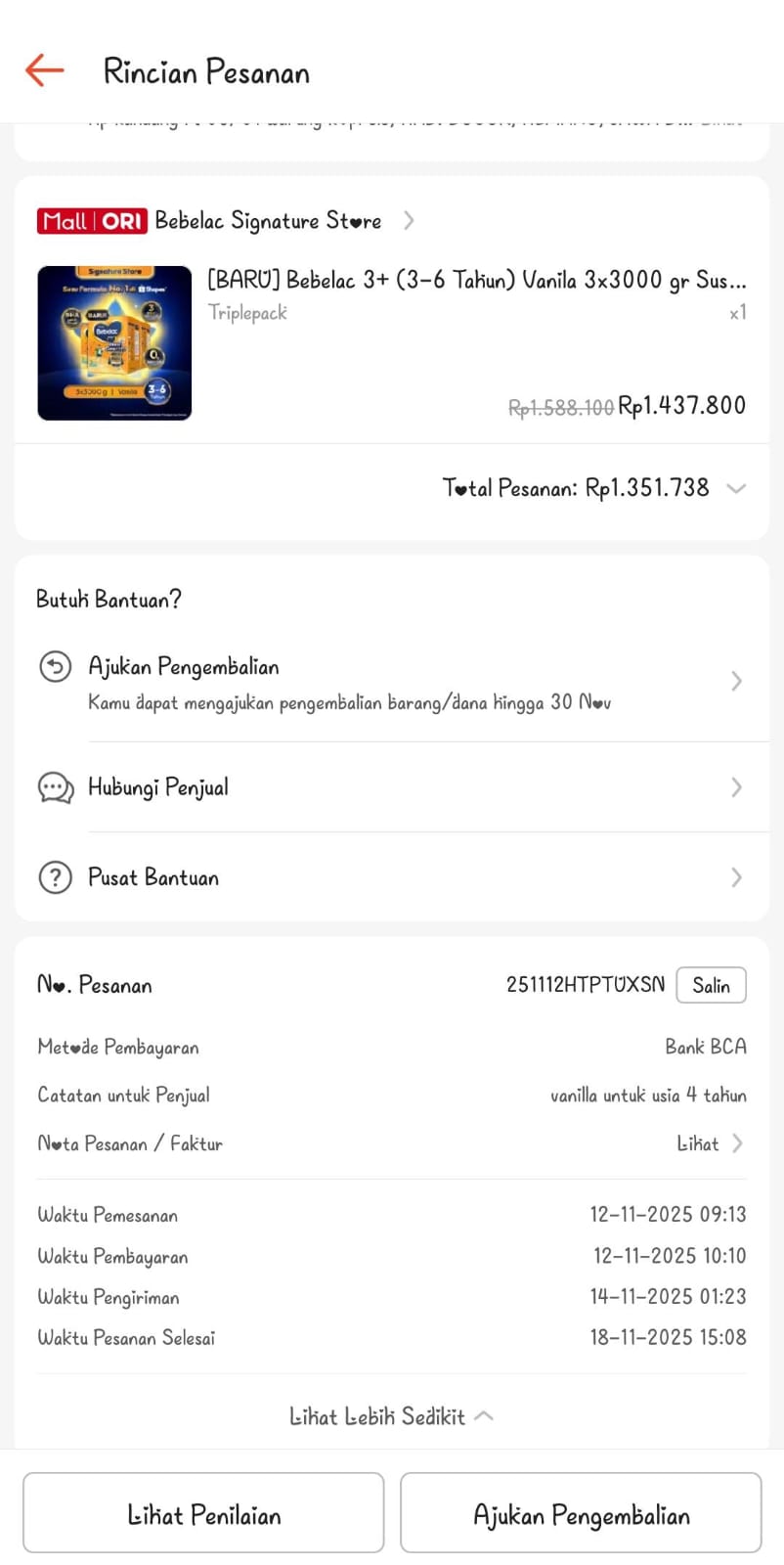Viewport: 784px width, 1565px height.
Task: Expand Total Pesanan breakdown
Action: (x=735, y=488)
